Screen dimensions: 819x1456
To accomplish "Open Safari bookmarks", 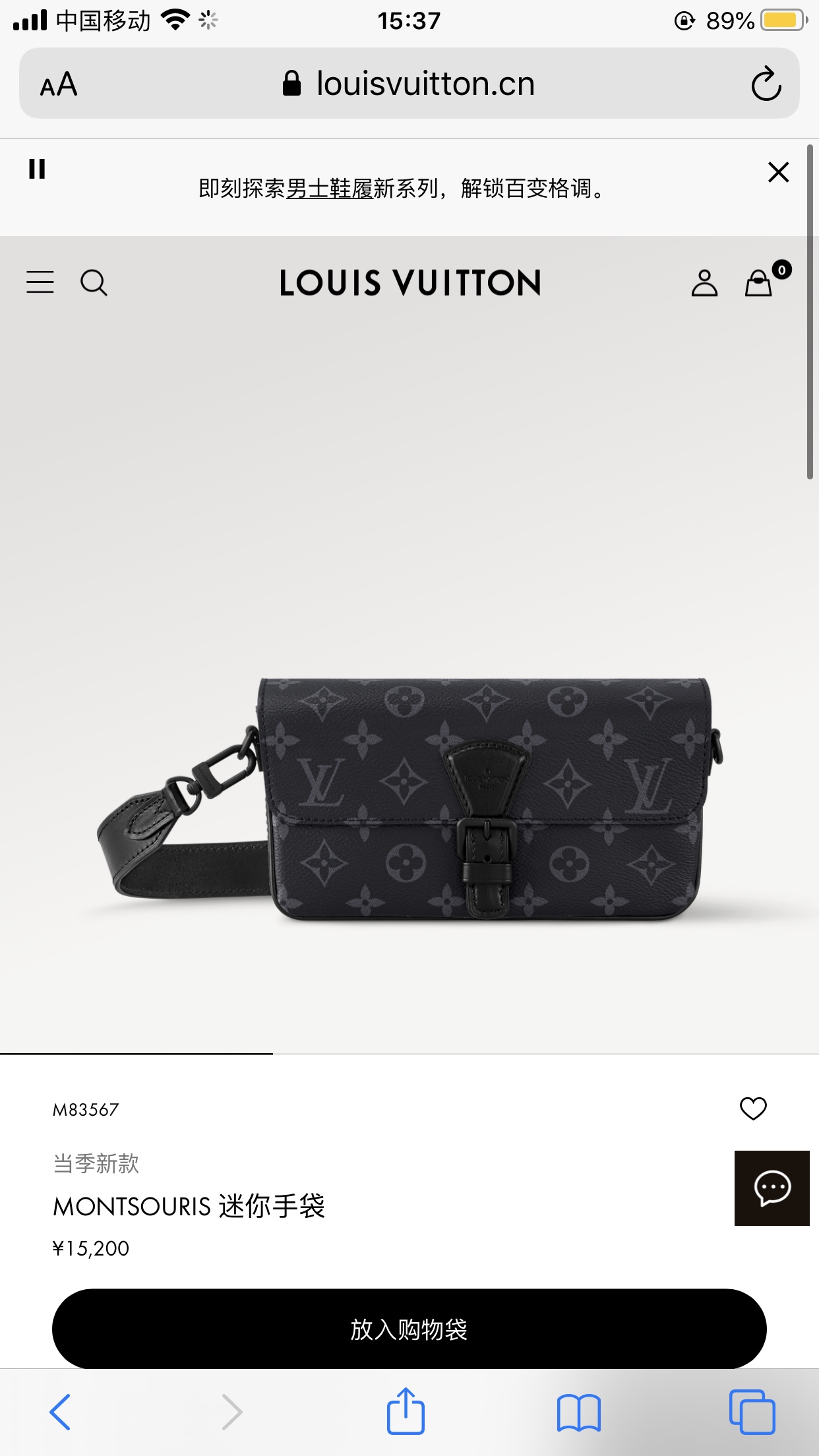I will click(x=578, y=1412).
